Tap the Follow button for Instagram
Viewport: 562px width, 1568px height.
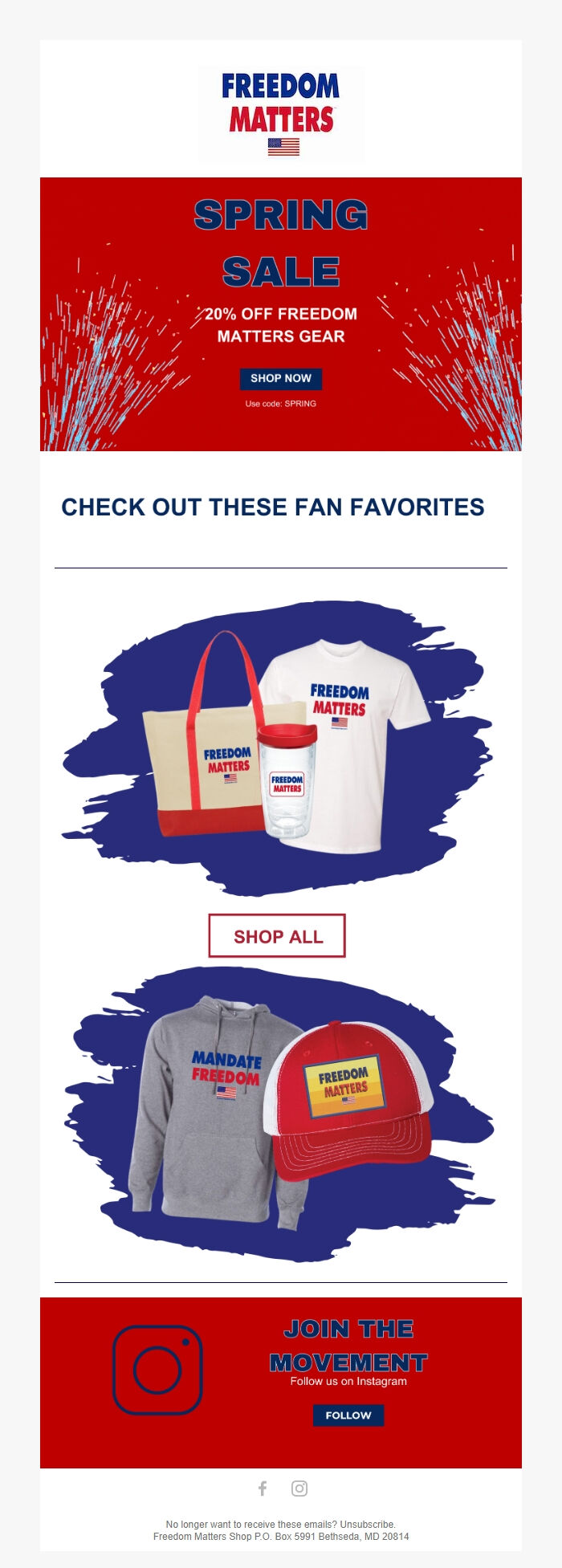348,1415
